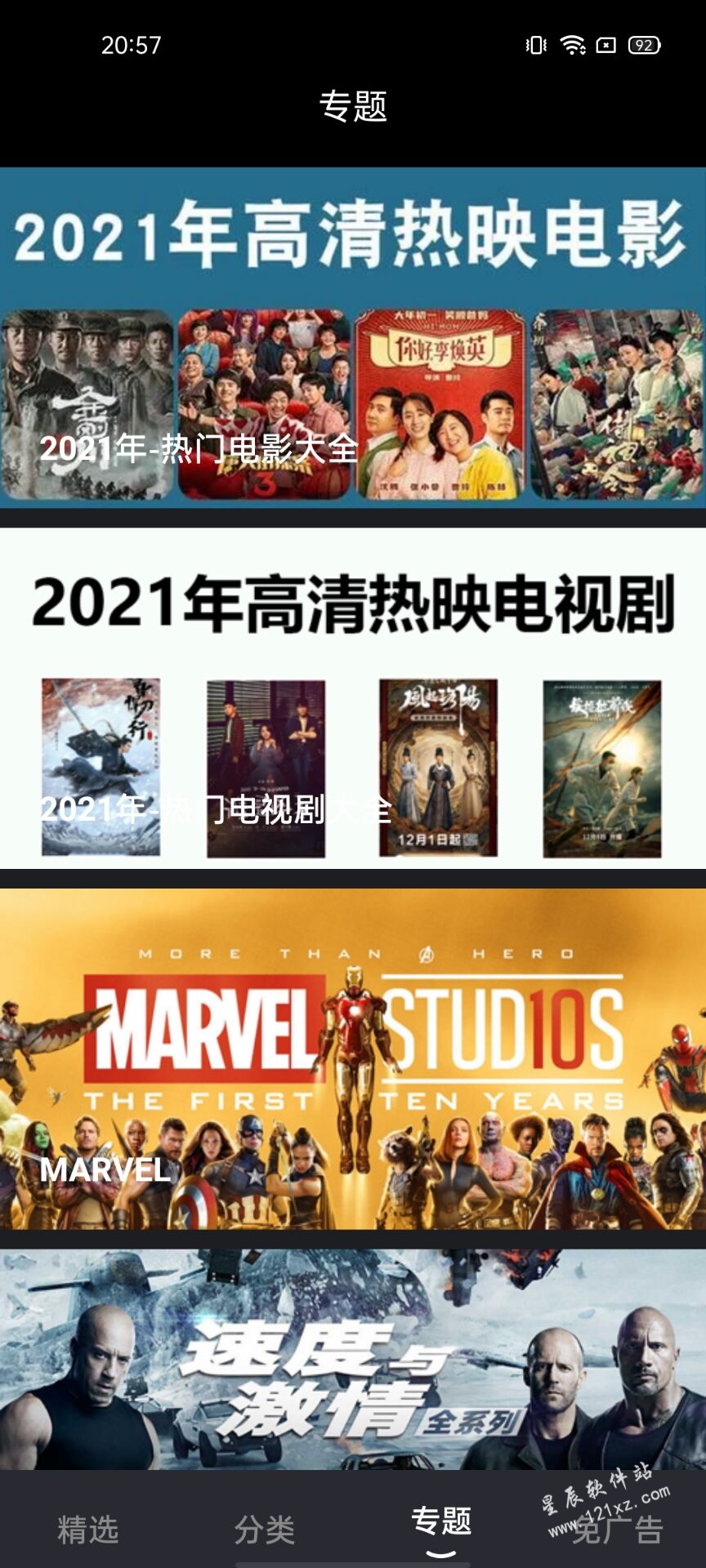Select the 专题 tab
Viewport: 706px width, 1568px height.
(x=441, y=1522)
